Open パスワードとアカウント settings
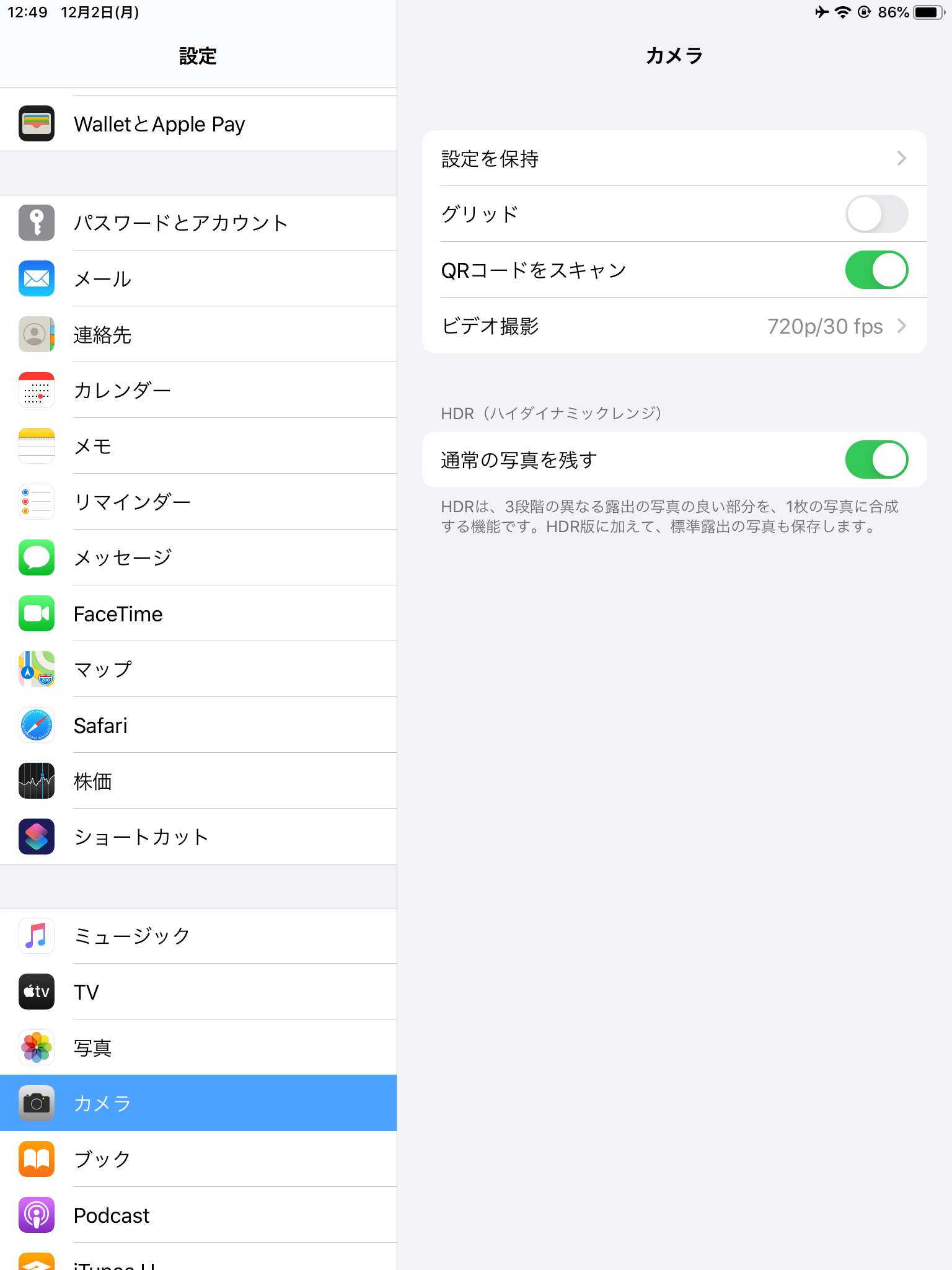The height and width of the screenshot is (1270, 952). click(x=198, y=223)
